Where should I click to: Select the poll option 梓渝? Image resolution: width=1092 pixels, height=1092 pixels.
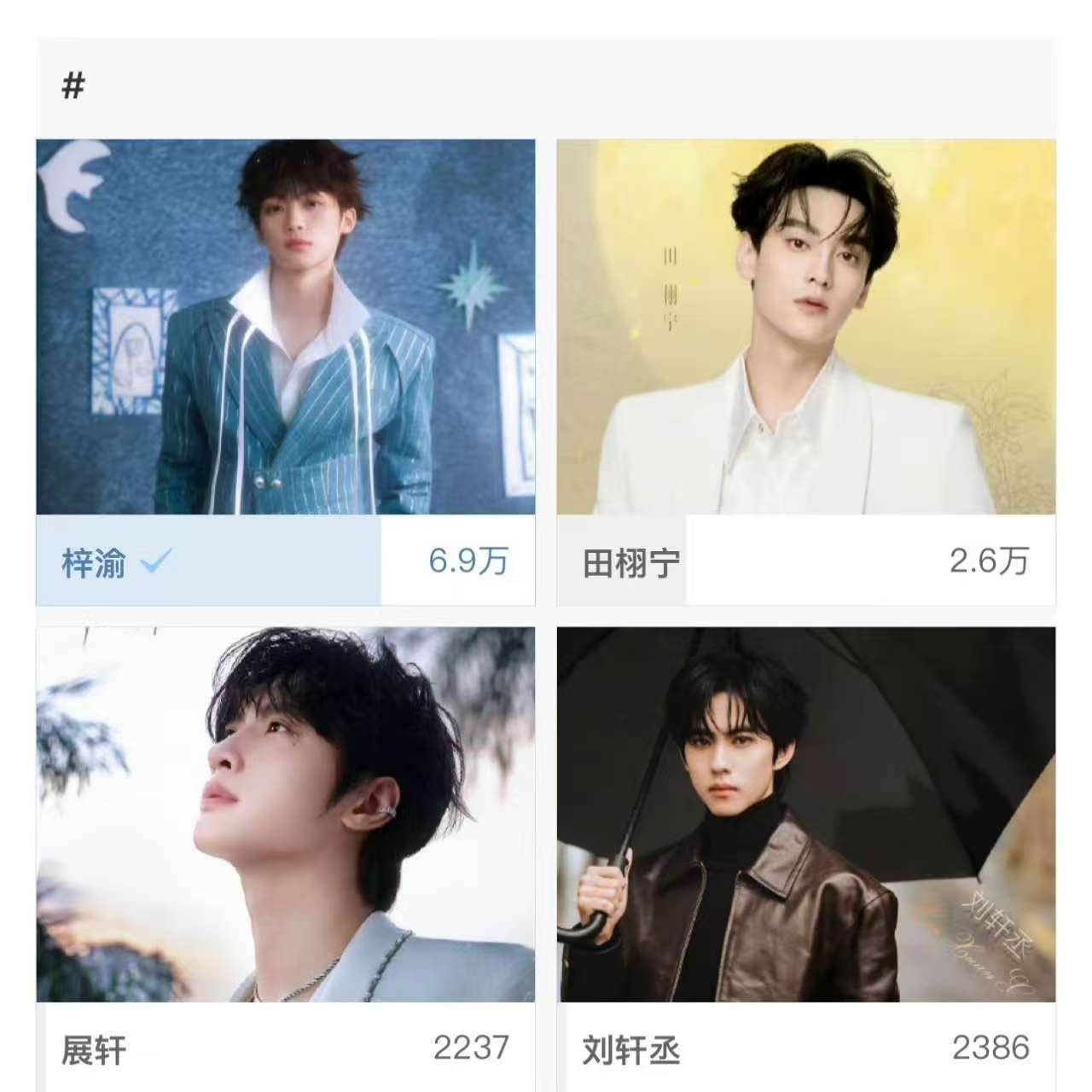[285, 372]
